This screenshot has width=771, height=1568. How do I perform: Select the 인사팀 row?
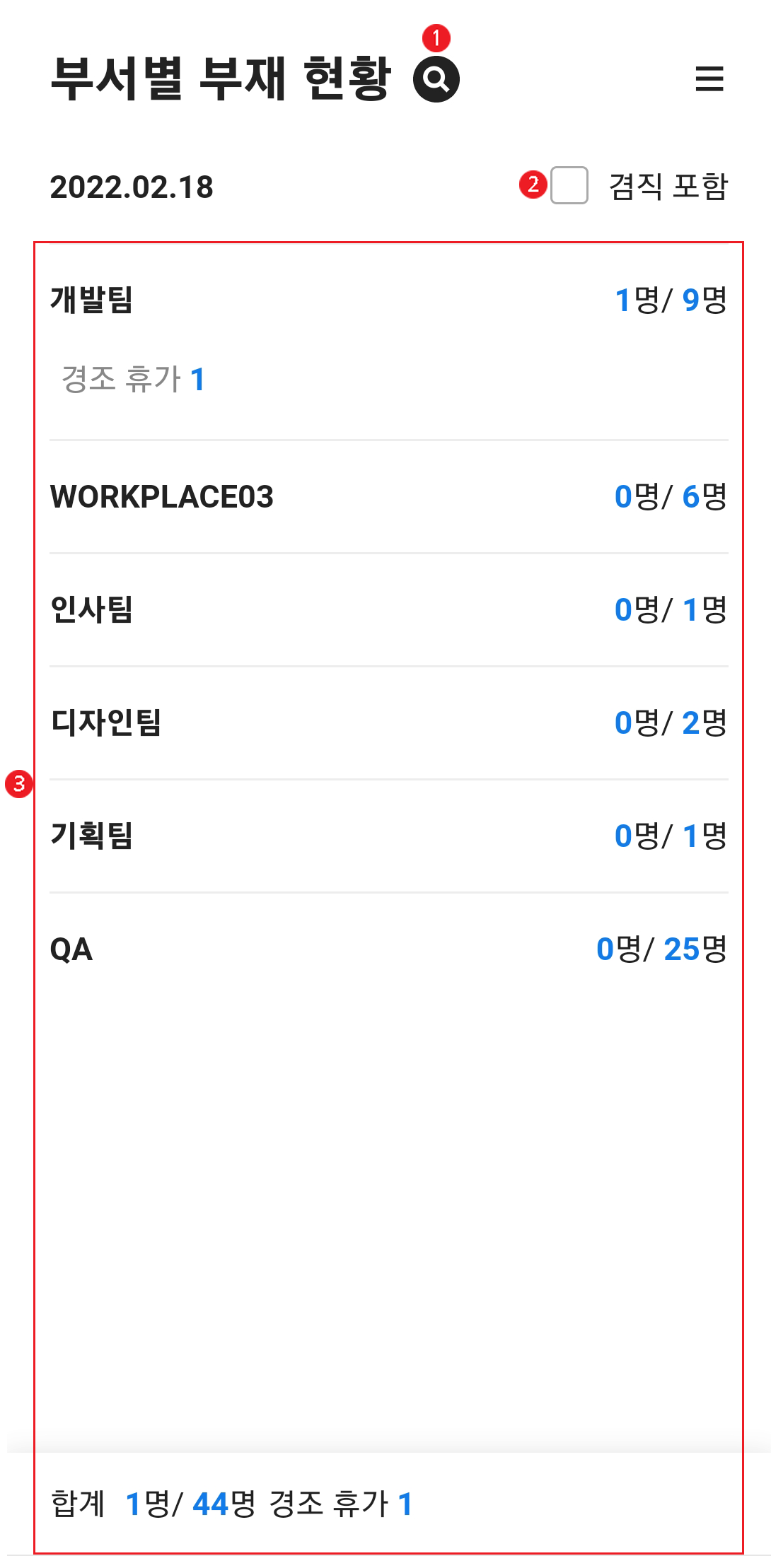click(389, 610)
